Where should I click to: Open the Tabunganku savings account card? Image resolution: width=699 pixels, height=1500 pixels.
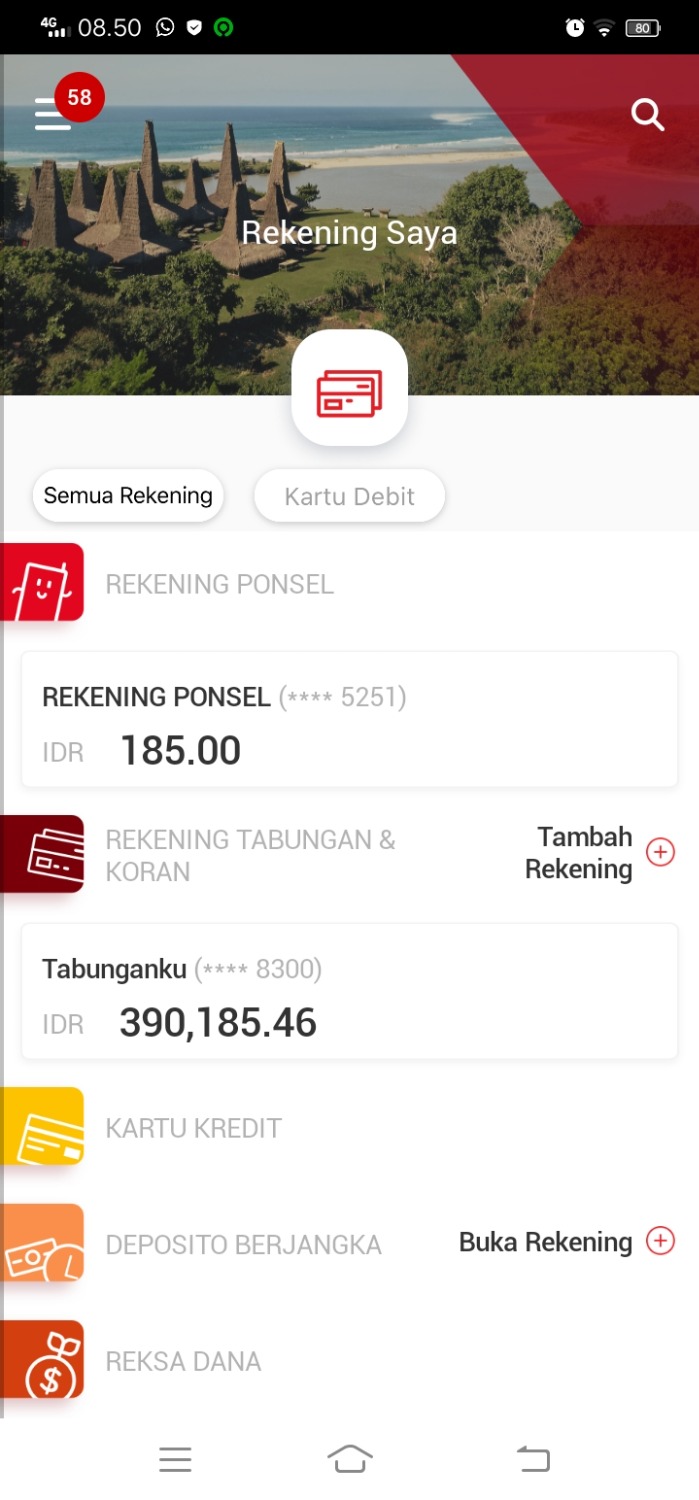point(349,991)
